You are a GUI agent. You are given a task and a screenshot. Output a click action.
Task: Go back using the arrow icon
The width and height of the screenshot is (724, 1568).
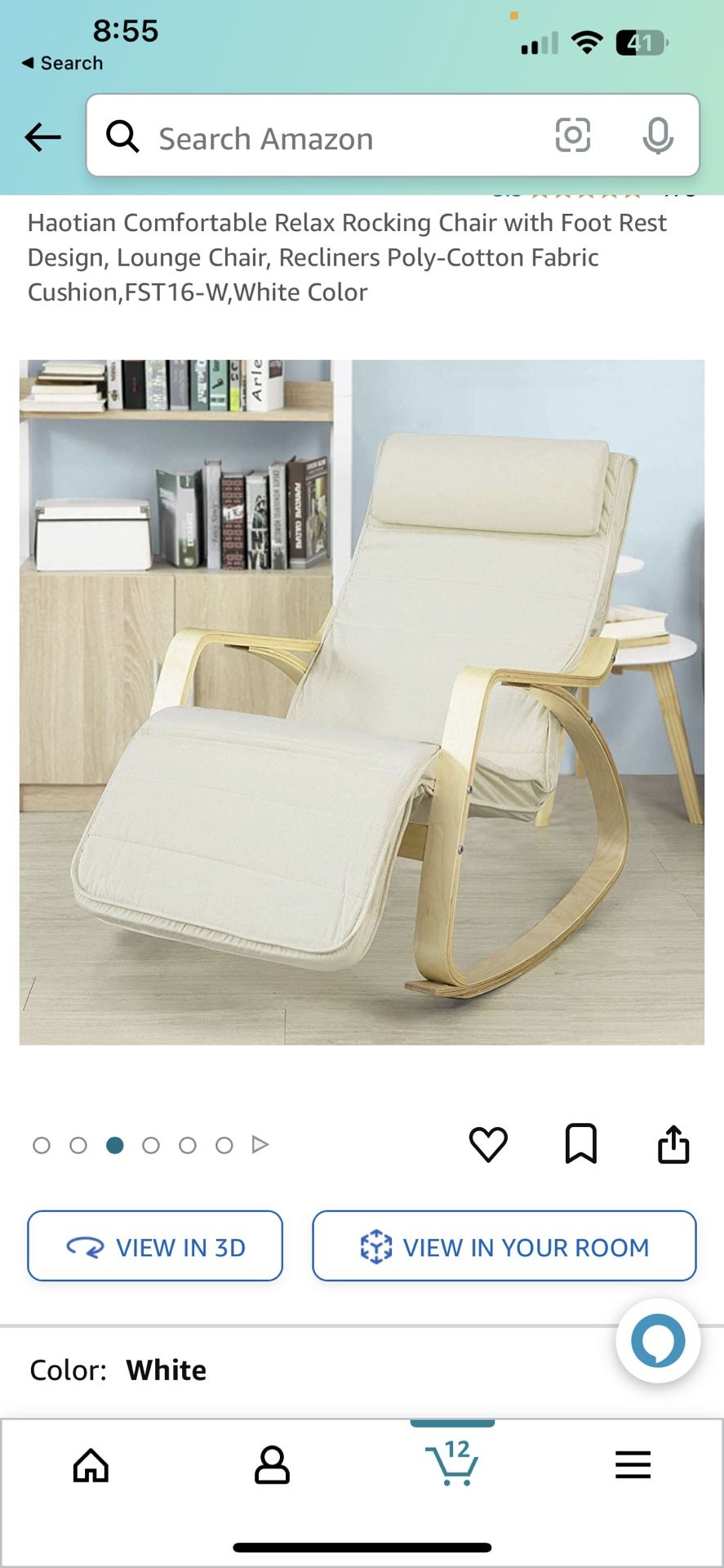click(x=42, y=137)
